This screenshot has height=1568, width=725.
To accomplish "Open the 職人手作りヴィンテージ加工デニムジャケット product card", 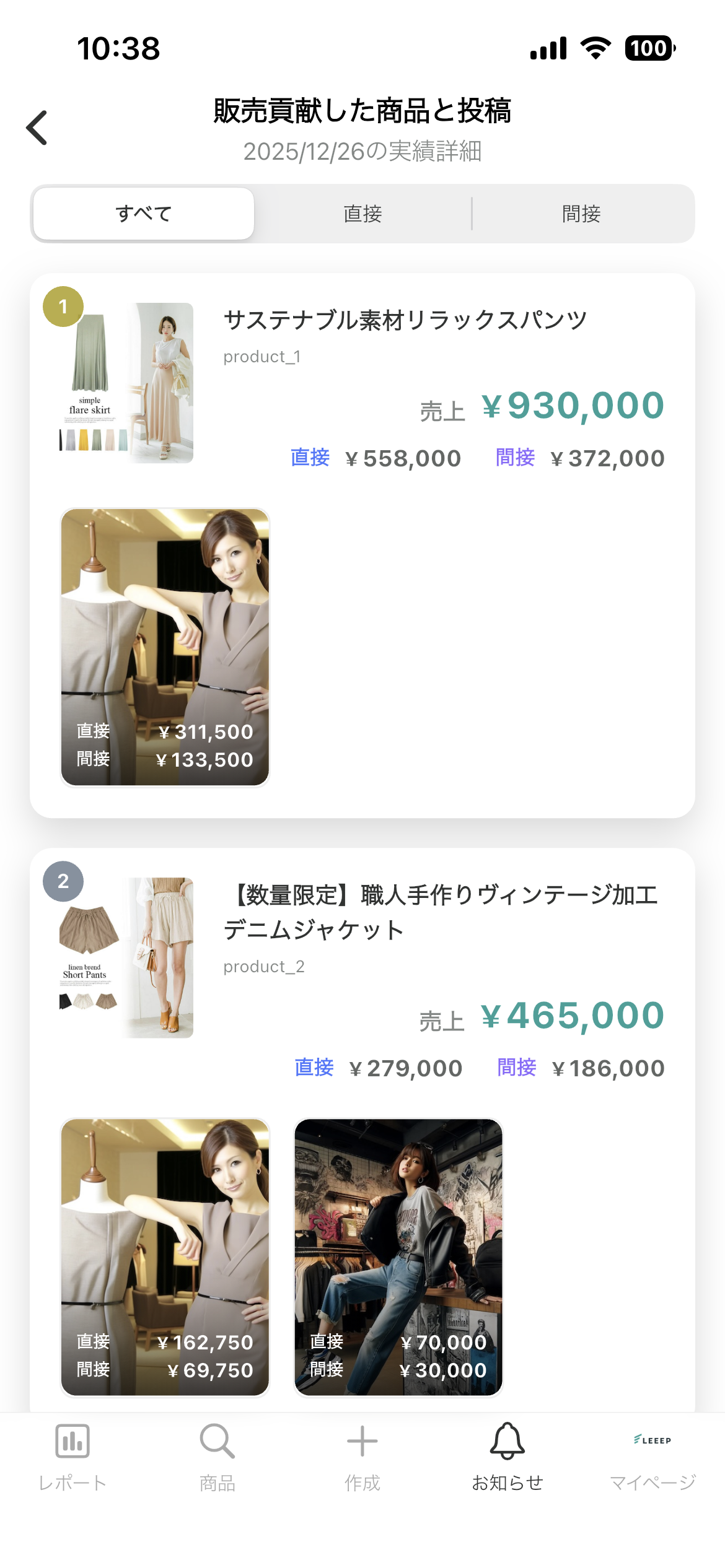I will pos(440,912).
